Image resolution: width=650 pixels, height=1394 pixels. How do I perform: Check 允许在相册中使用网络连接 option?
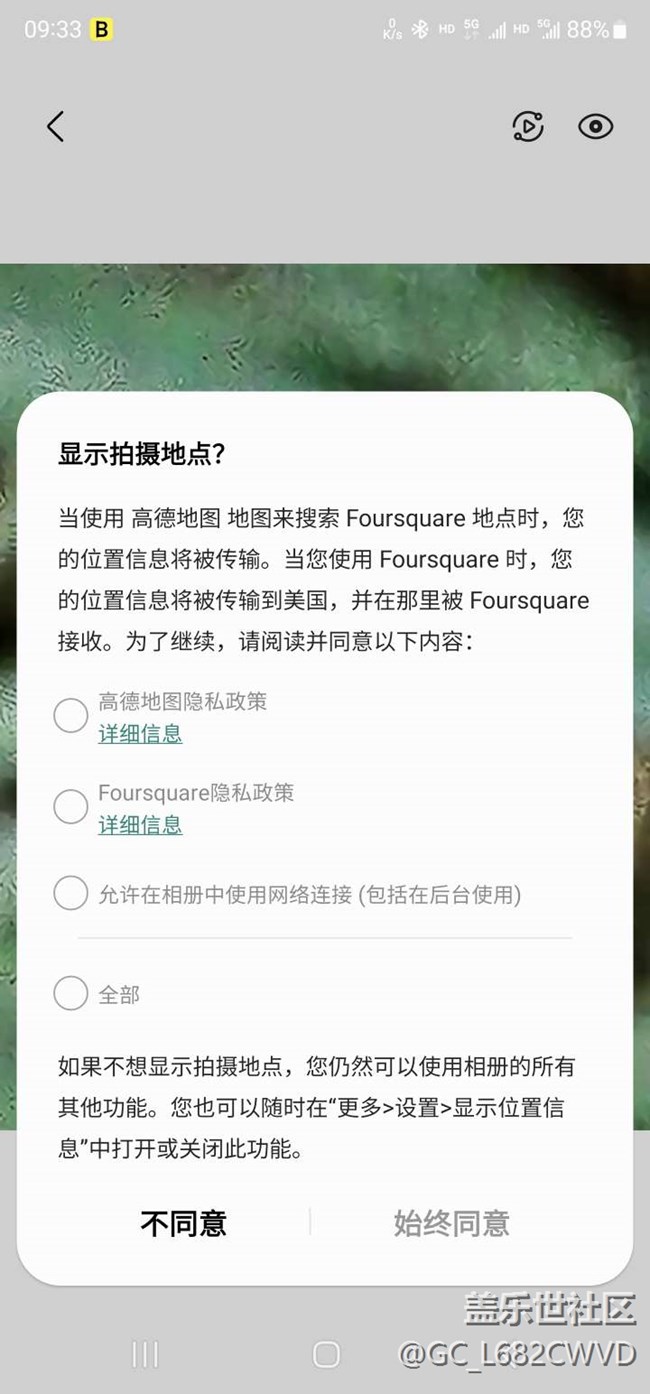coord(71,893)
